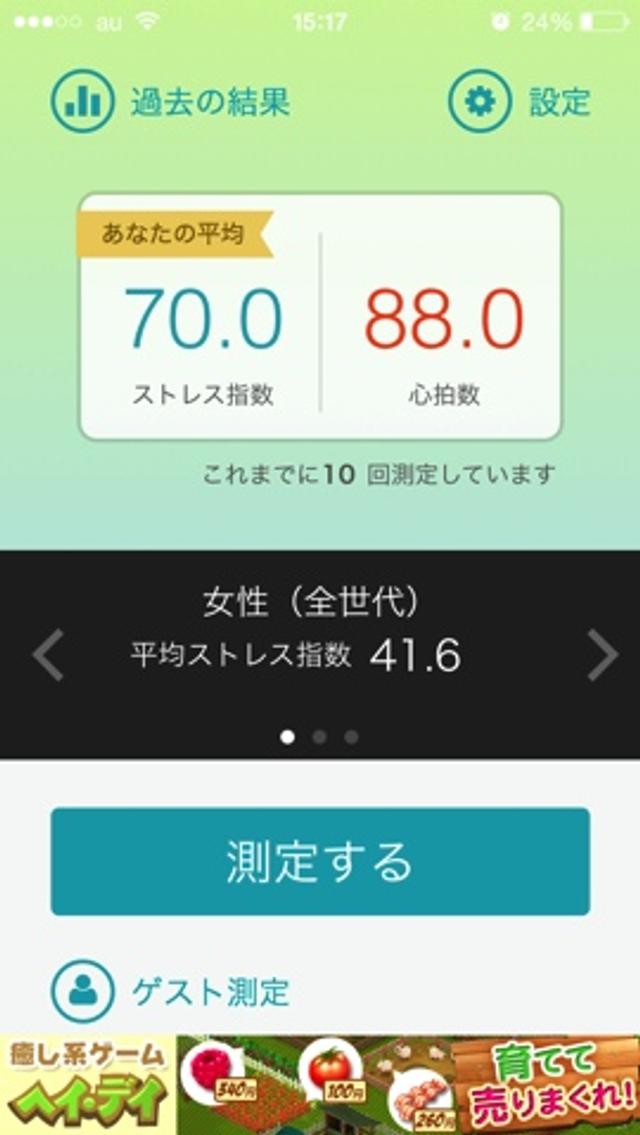Open 設定 settings
This screenshot has height=1135, width=640.
520,102
